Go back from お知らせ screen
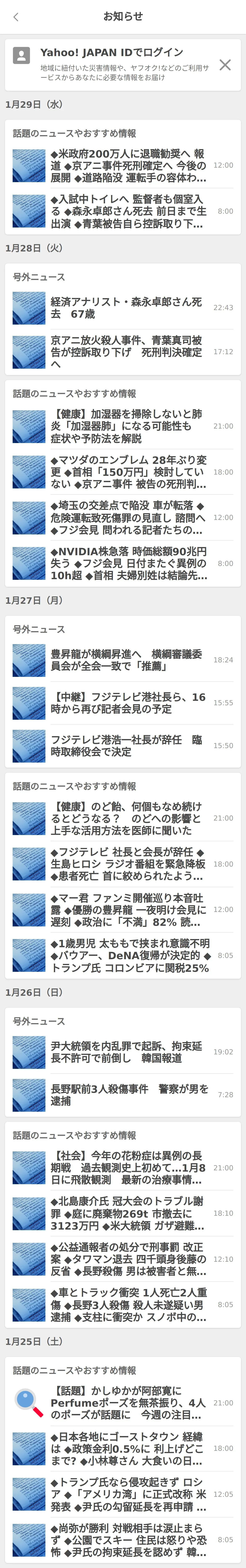 point(16,17)
